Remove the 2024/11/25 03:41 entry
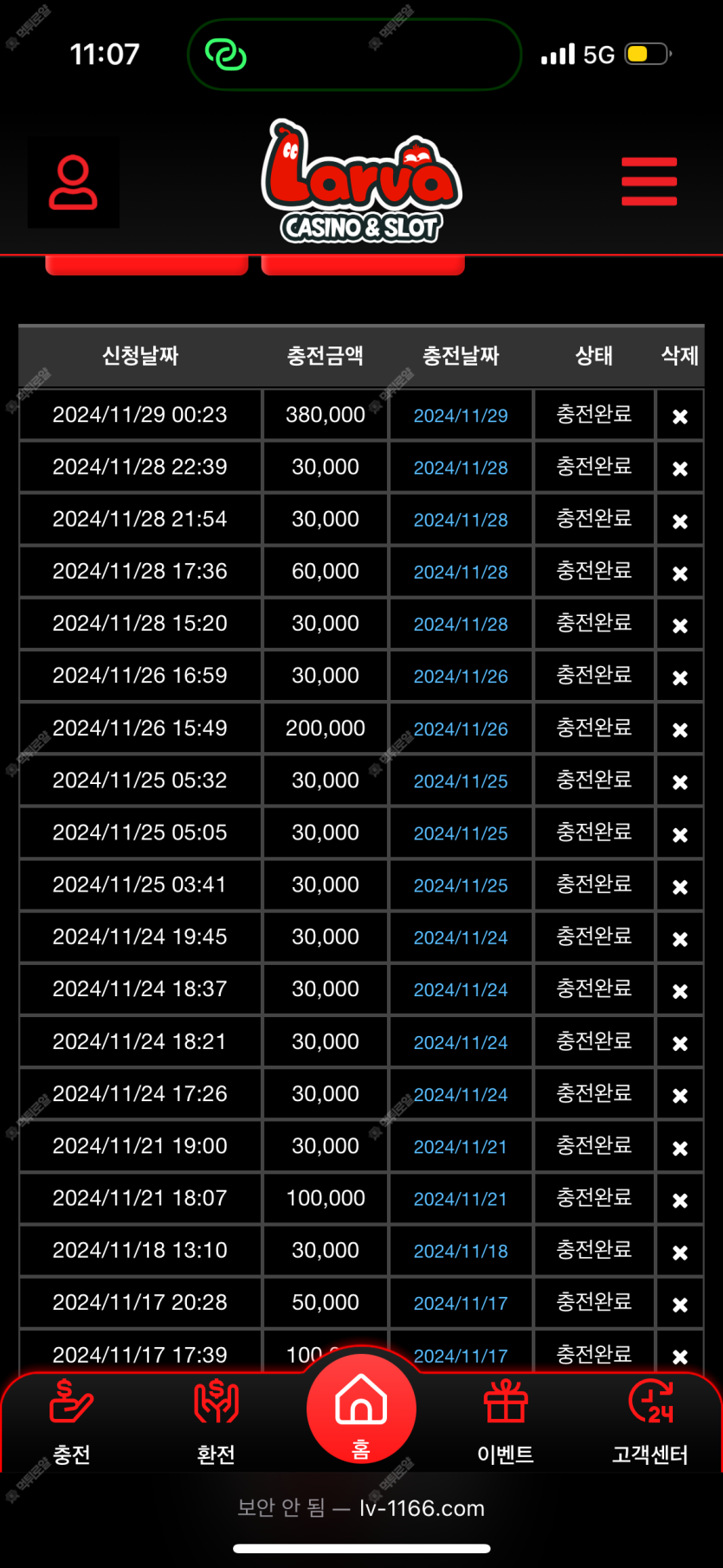 [680, 887]
